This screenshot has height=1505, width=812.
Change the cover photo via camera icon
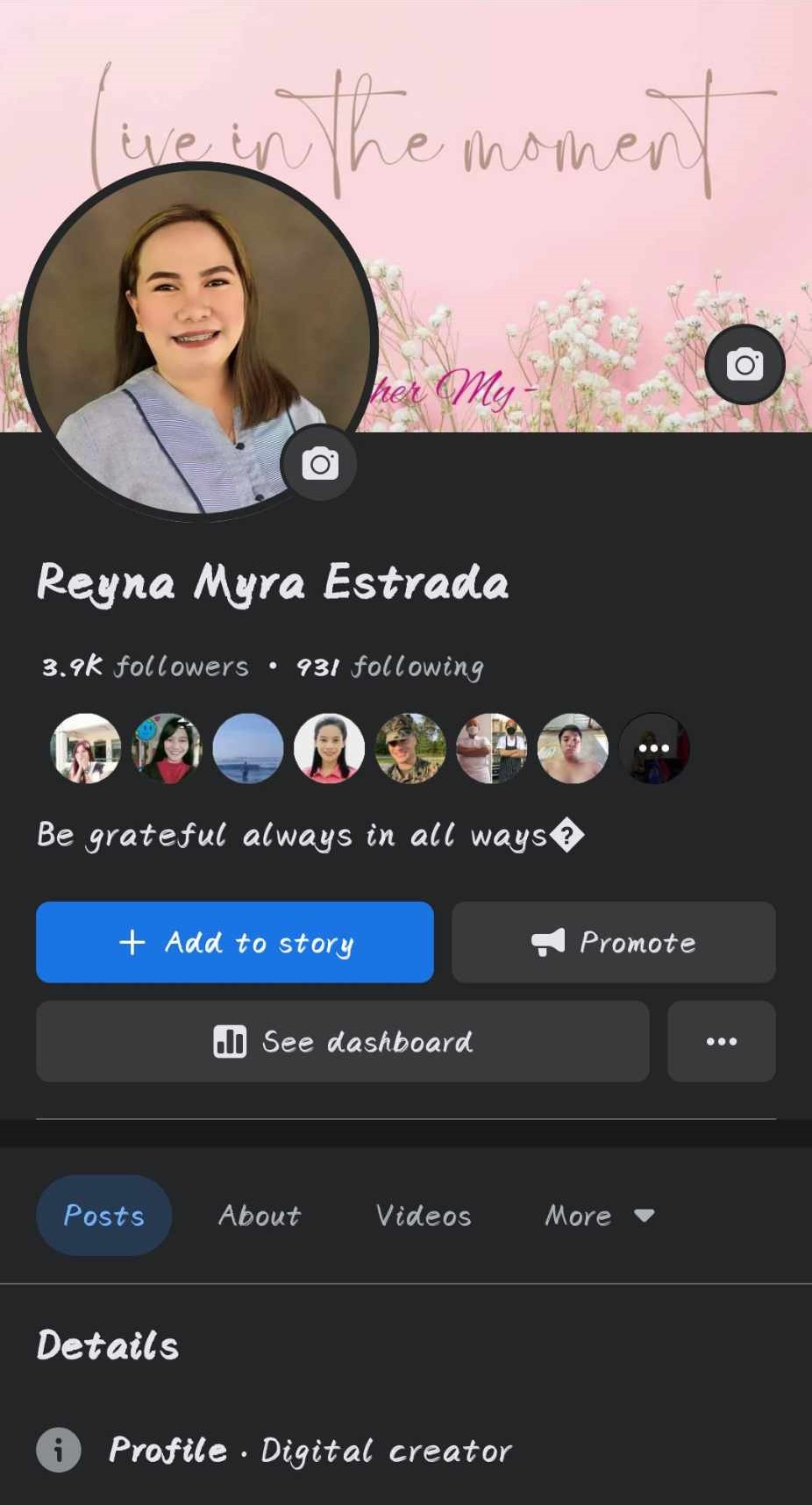[744, 364]
